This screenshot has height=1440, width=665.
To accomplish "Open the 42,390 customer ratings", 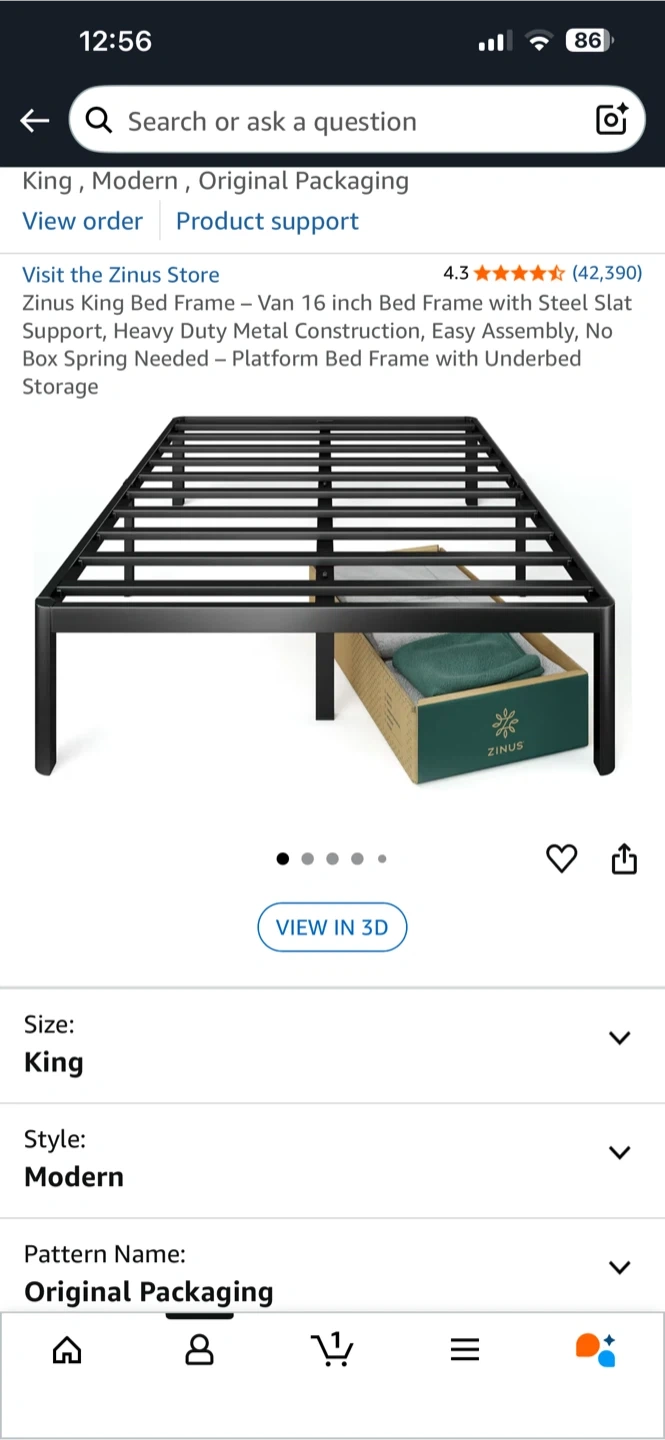I will point(606,273).
